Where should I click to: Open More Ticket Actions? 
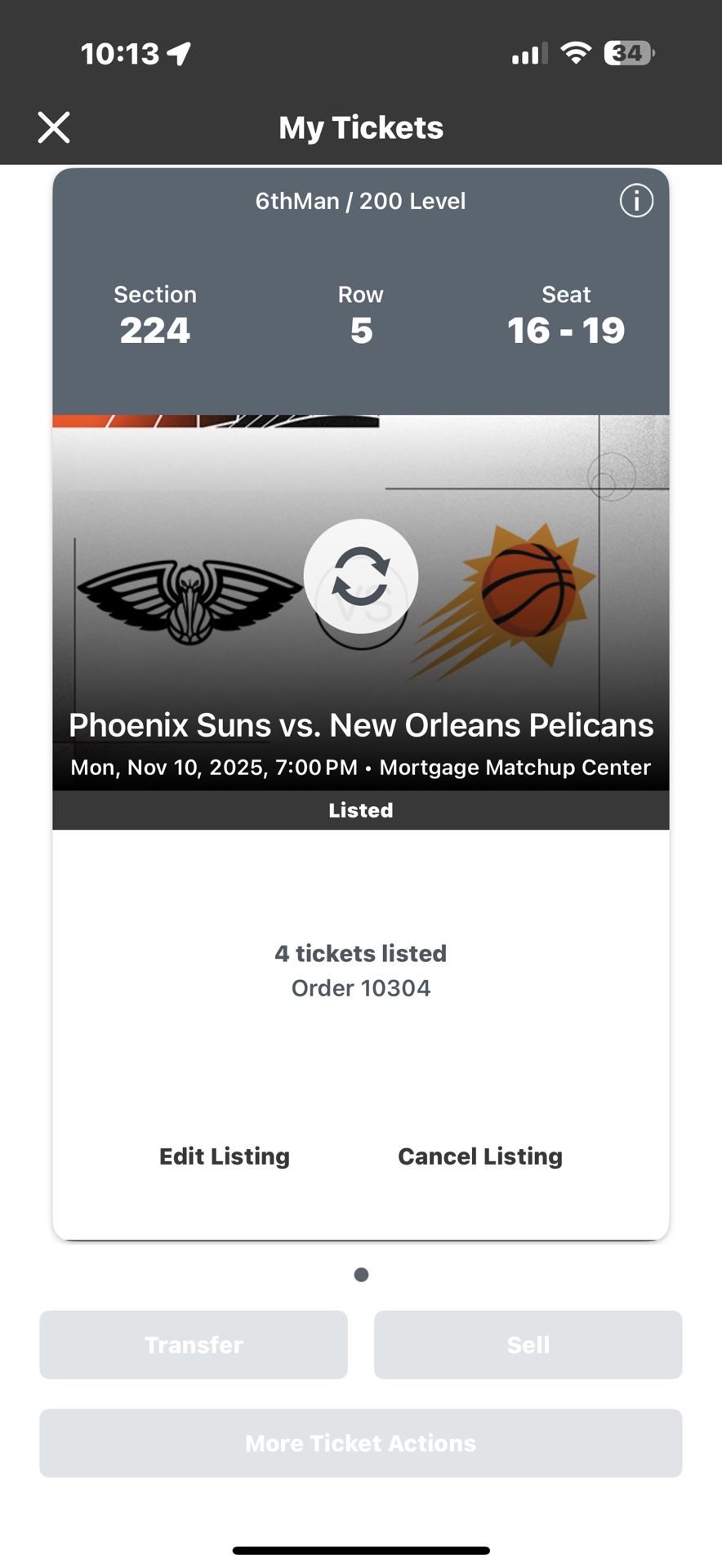click(x=360, y=1443)
